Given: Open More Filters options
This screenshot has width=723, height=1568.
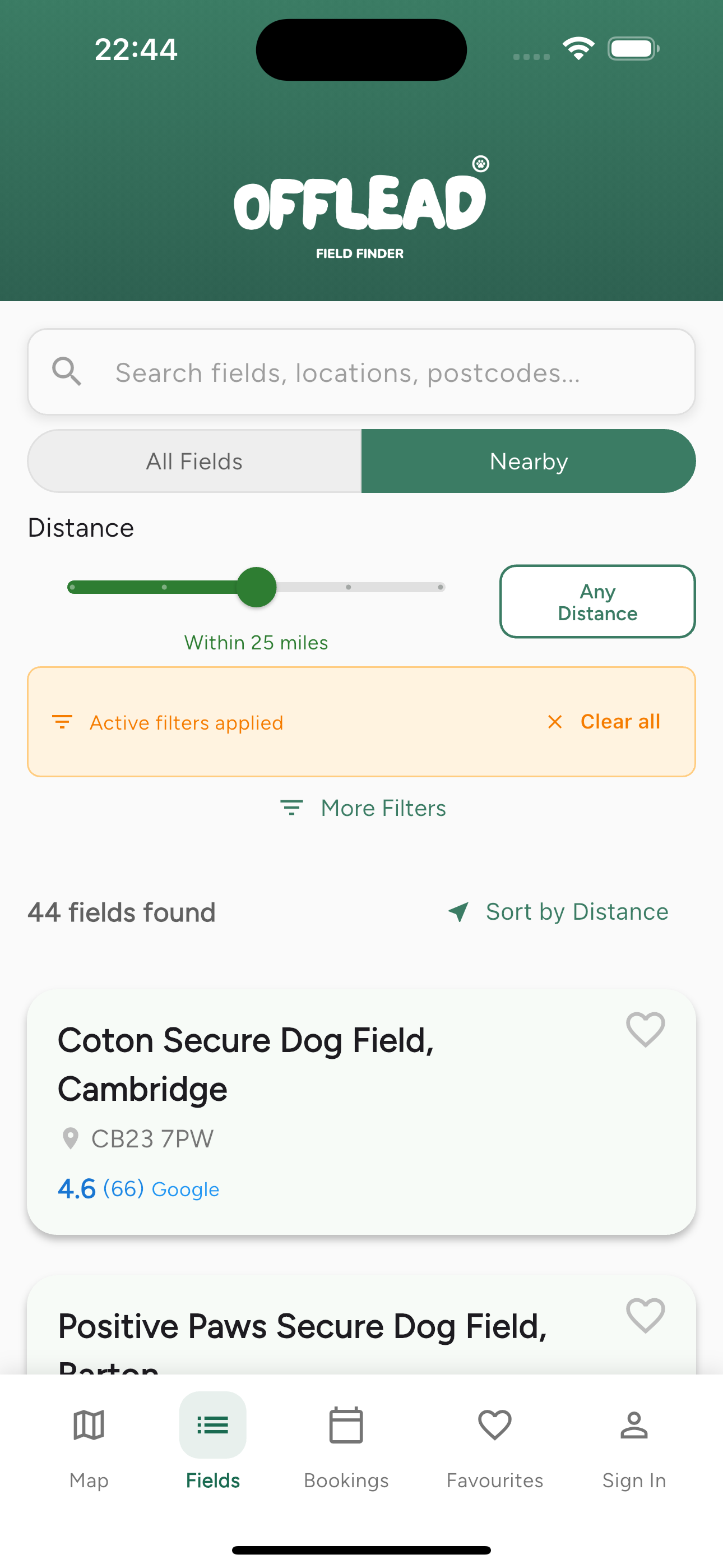Looking at the screenshot, I should pos(361,808).
